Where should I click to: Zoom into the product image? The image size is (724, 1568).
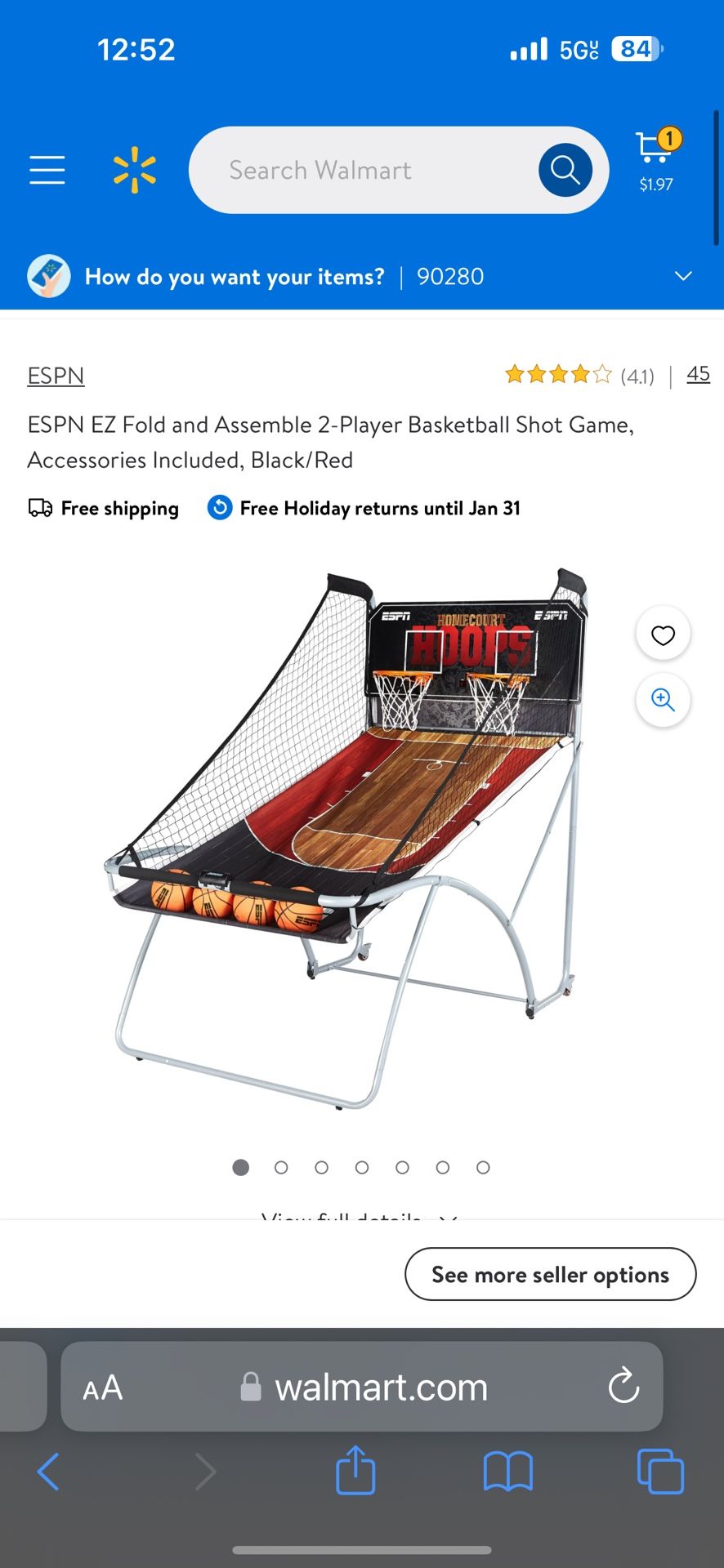pos(663,700)
